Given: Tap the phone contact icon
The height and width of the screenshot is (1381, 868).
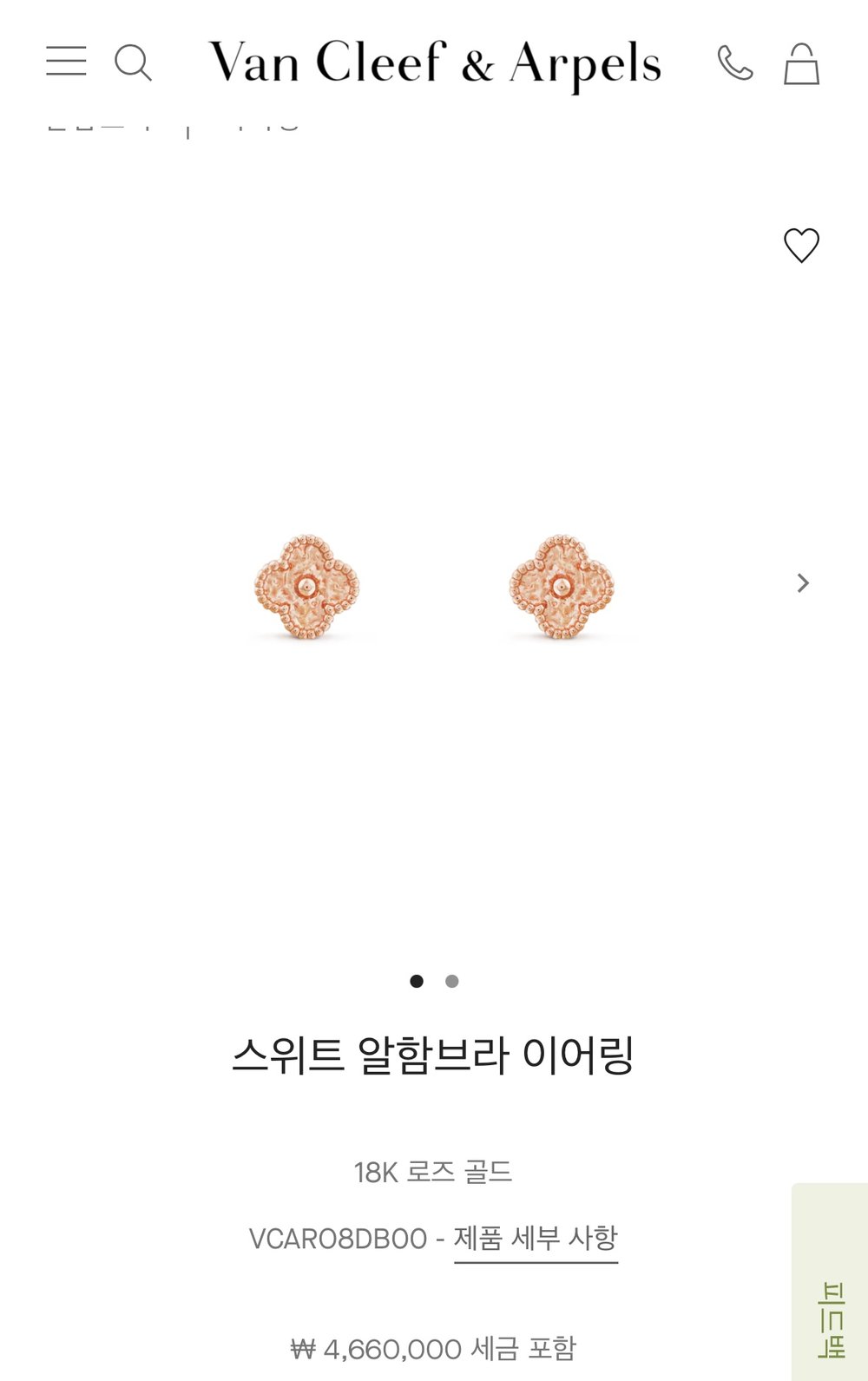Looking at the screenshot, I should [x=734, y=62].
